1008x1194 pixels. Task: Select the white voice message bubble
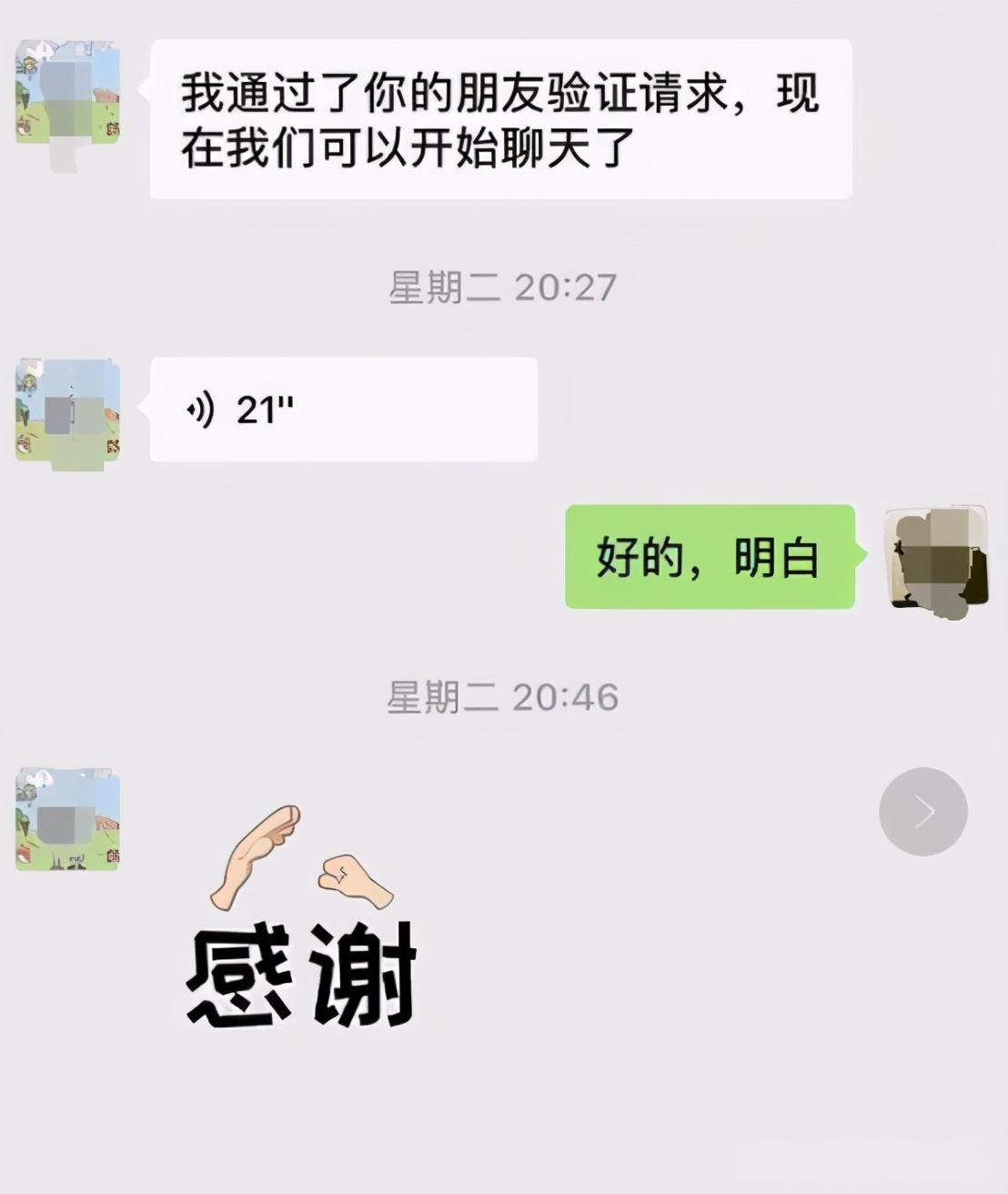tap(341, 410)
